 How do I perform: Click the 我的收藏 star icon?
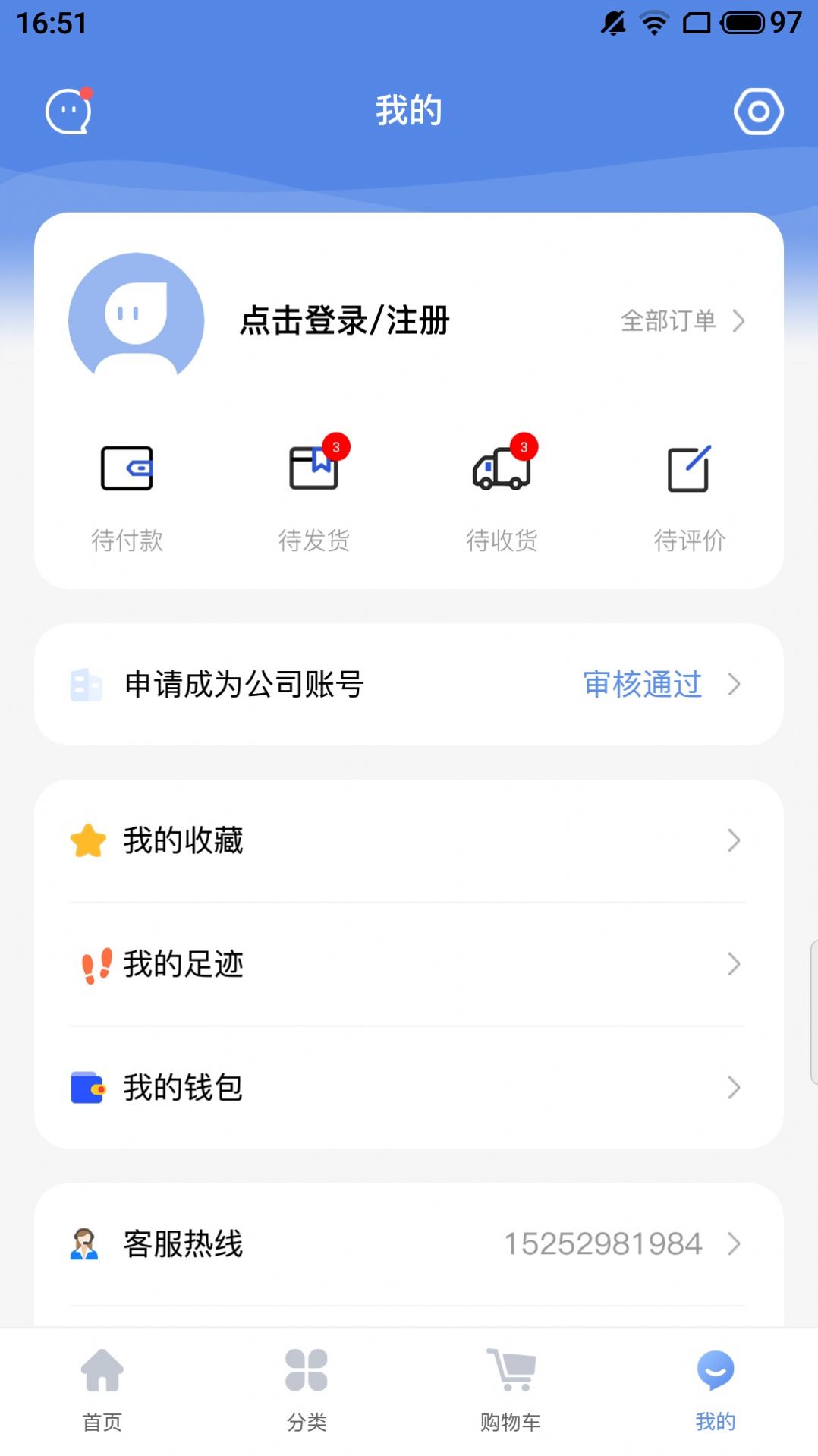86,840
